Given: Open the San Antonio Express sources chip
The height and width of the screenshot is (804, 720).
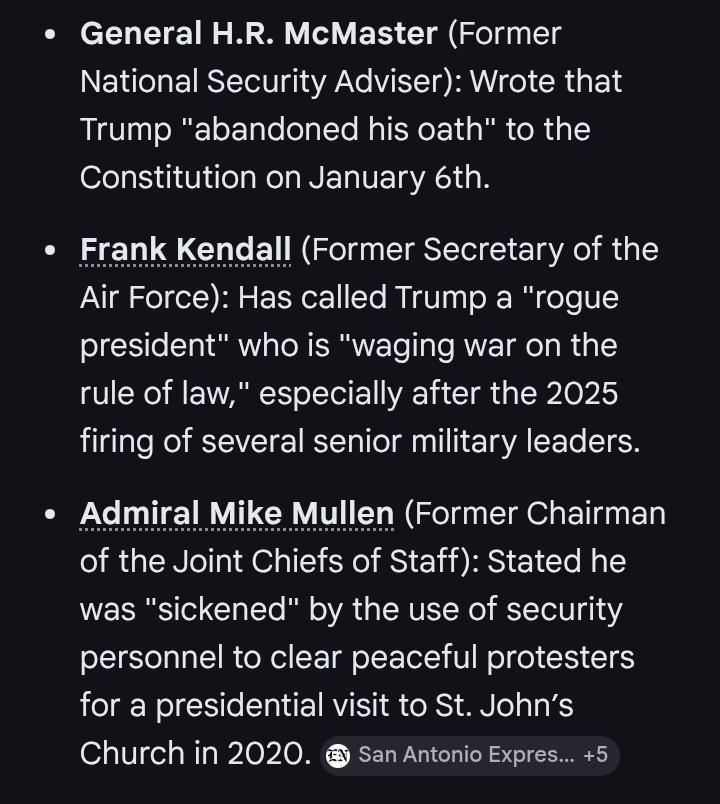Looking at the screenshot, I should click(468, 755).
